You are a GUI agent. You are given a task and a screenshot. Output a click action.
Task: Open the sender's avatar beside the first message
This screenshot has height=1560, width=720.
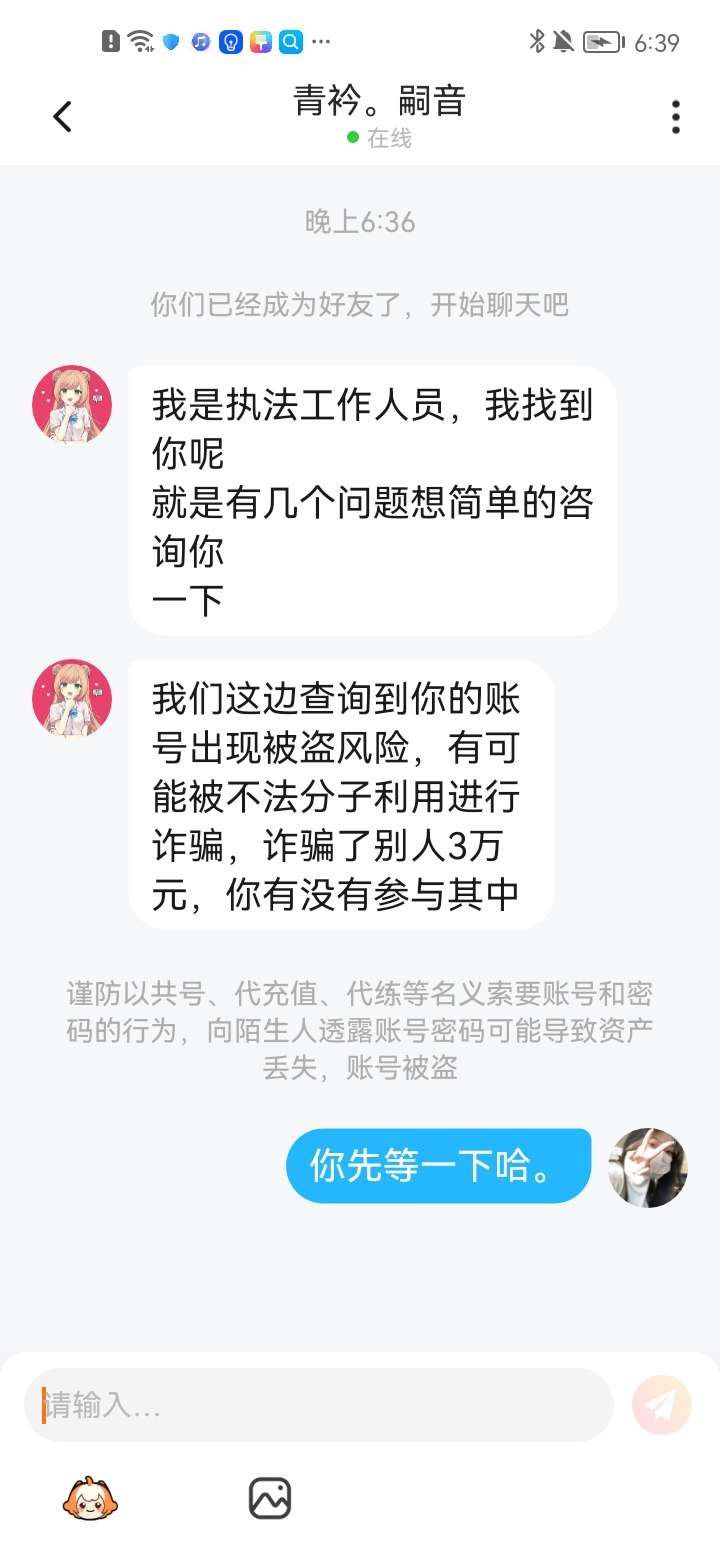(x=72, y=405)
